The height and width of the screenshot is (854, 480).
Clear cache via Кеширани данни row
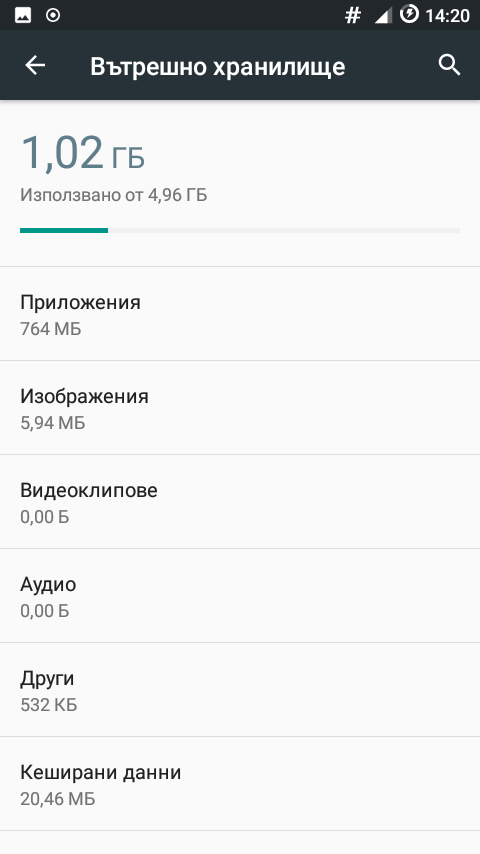[x=240, y=784]
